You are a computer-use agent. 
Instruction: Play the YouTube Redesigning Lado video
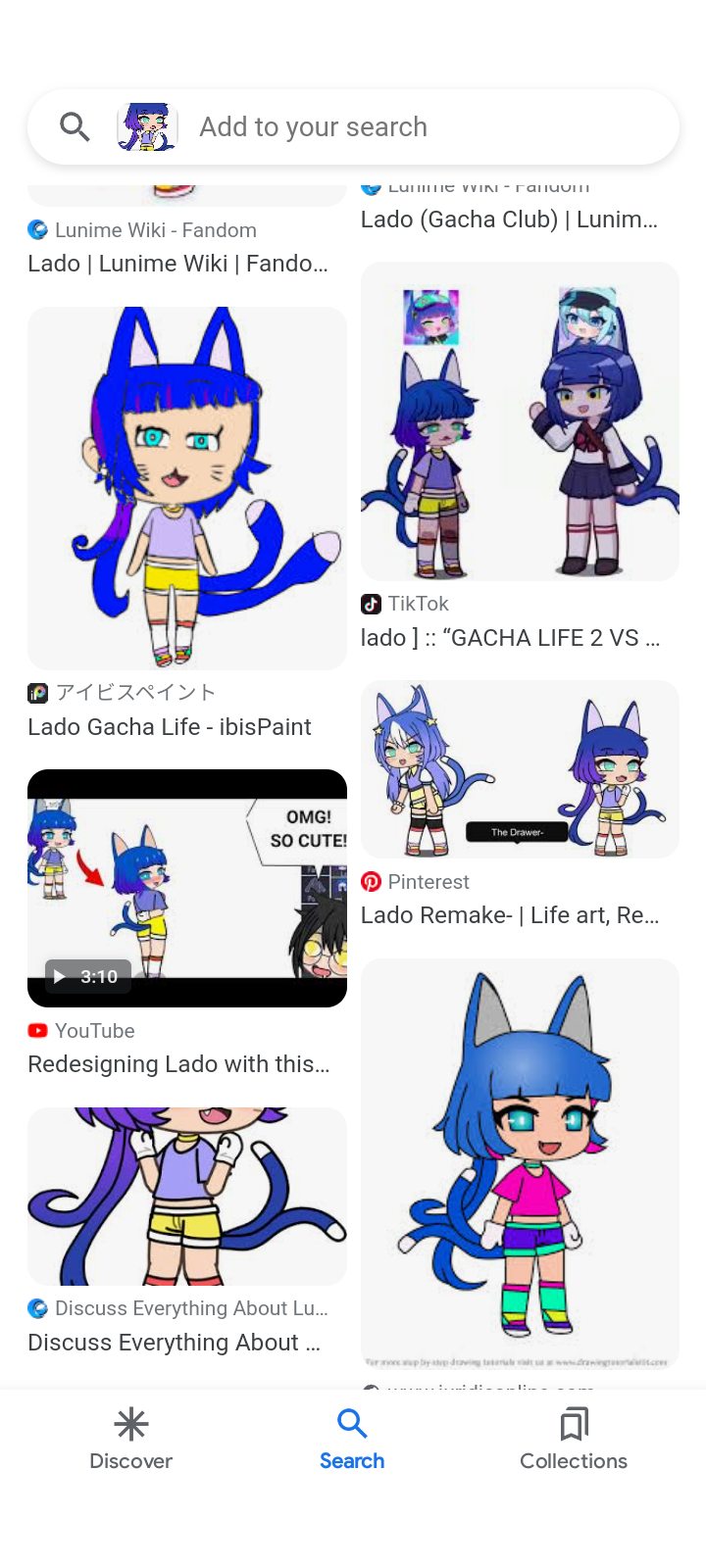coord(186,888)
